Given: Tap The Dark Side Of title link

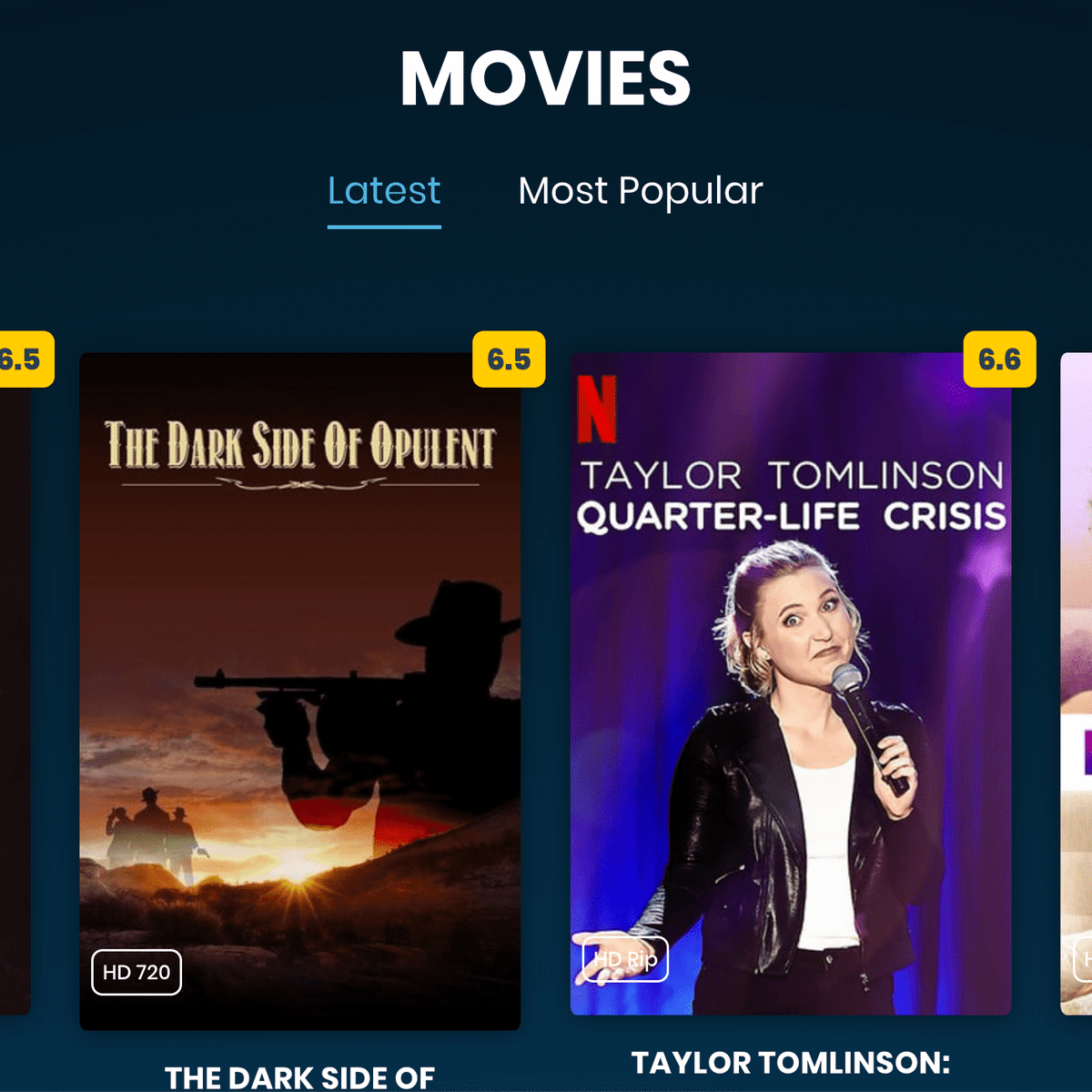Looking at the screenshot, I should (x=299, y=1077).
